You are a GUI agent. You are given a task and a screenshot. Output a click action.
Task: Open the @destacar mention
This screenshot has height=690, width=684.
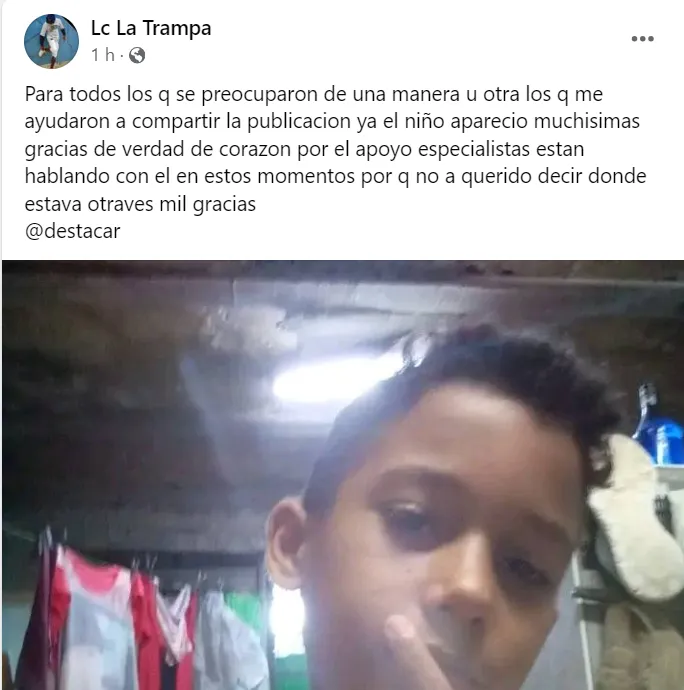(x=69, y=230)
